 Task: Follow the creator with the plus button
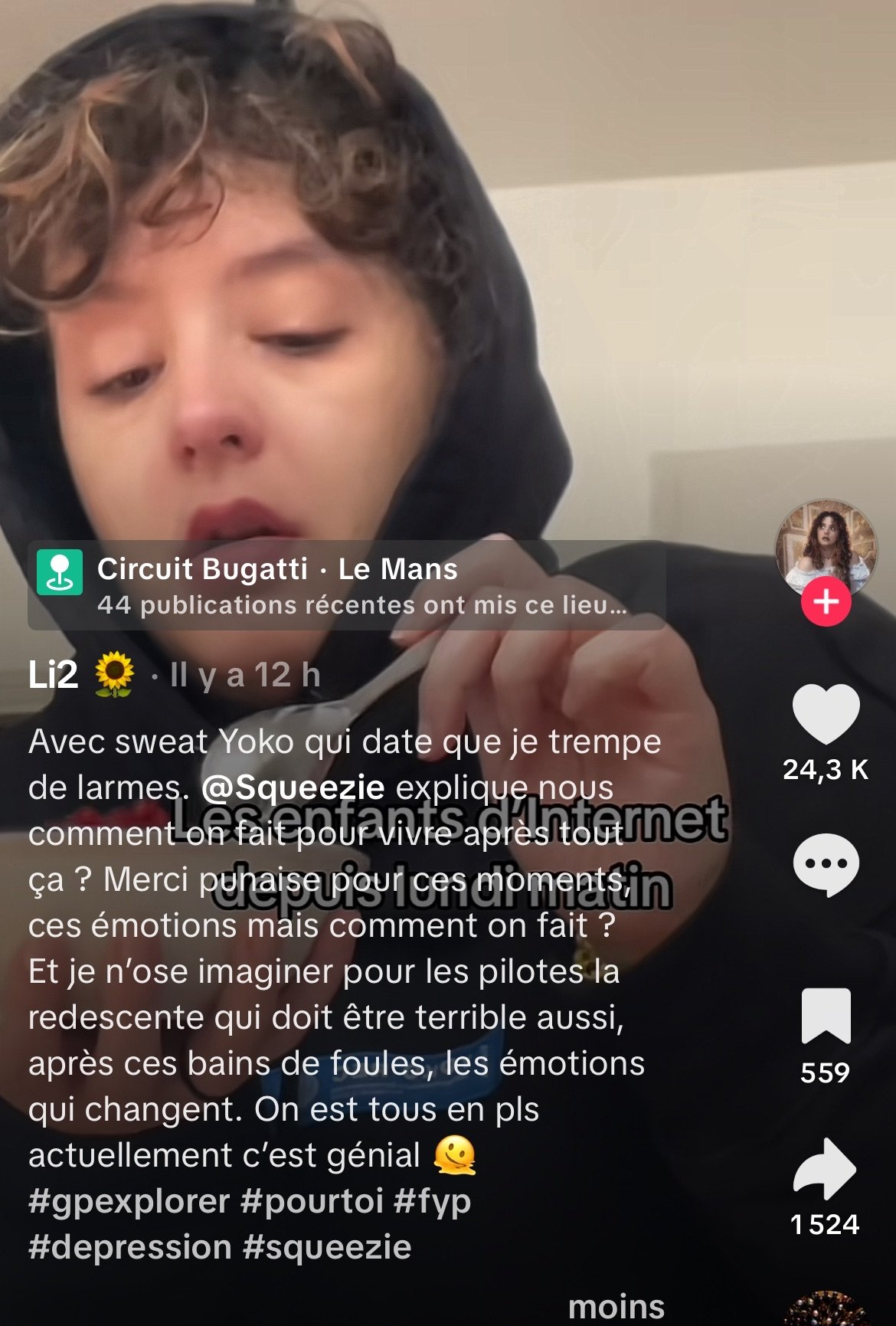pyautogui.click(x=826, y=602)
